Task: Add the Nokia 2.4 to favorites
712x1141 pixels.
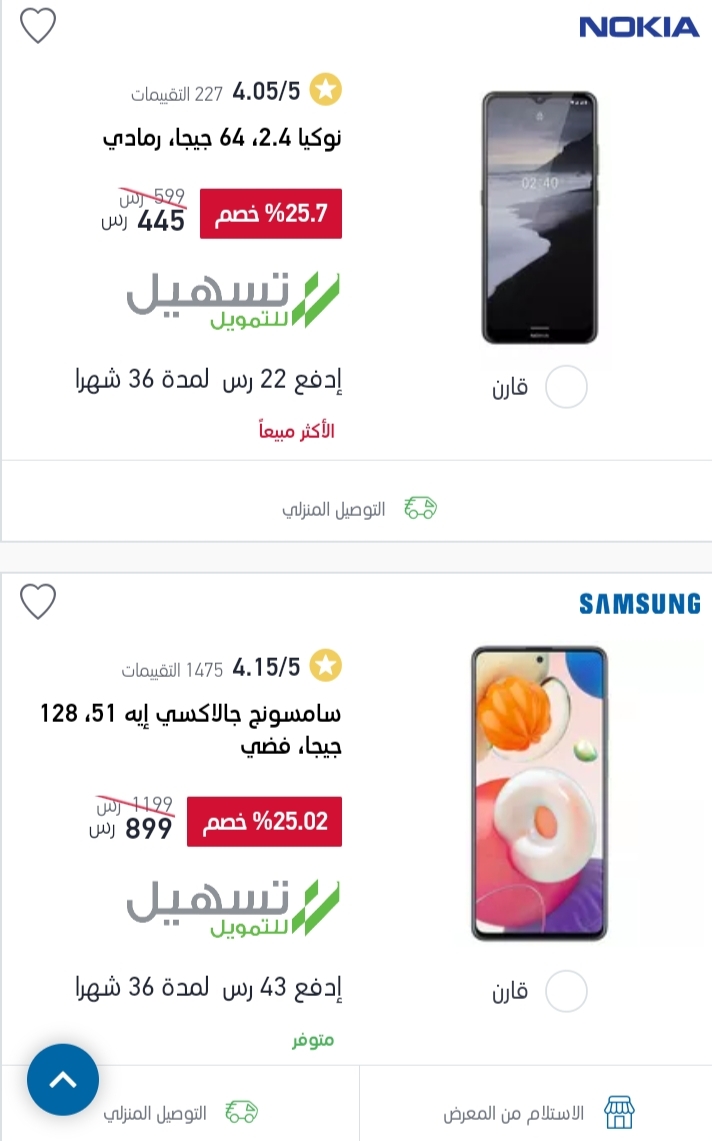Action: (38, 26)
